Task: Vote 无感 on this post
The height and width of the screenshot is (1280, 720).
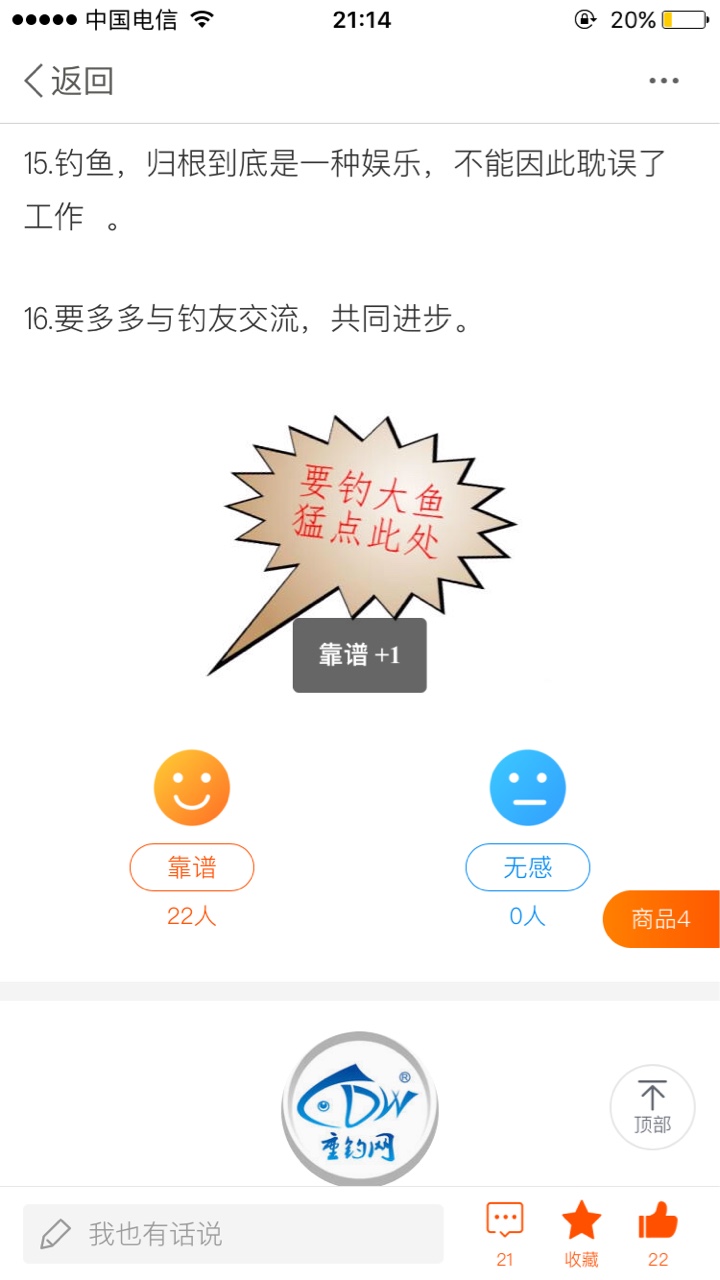Action: [527, 867]
